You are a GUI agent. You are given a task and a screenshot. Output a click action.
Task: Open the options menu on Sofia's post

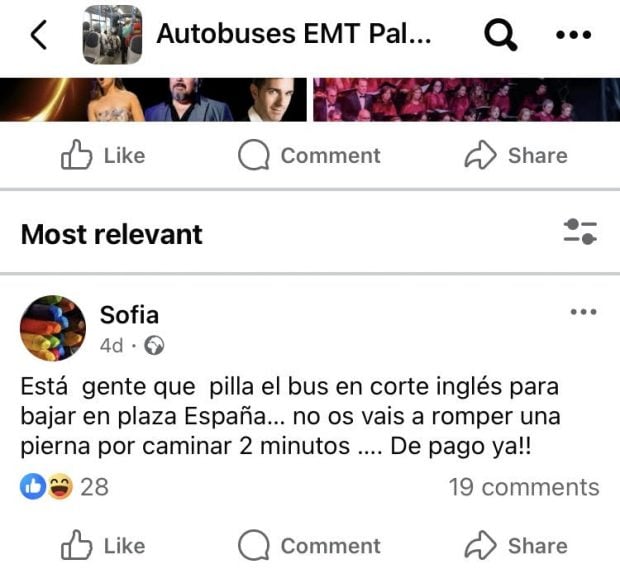[582, 312]
